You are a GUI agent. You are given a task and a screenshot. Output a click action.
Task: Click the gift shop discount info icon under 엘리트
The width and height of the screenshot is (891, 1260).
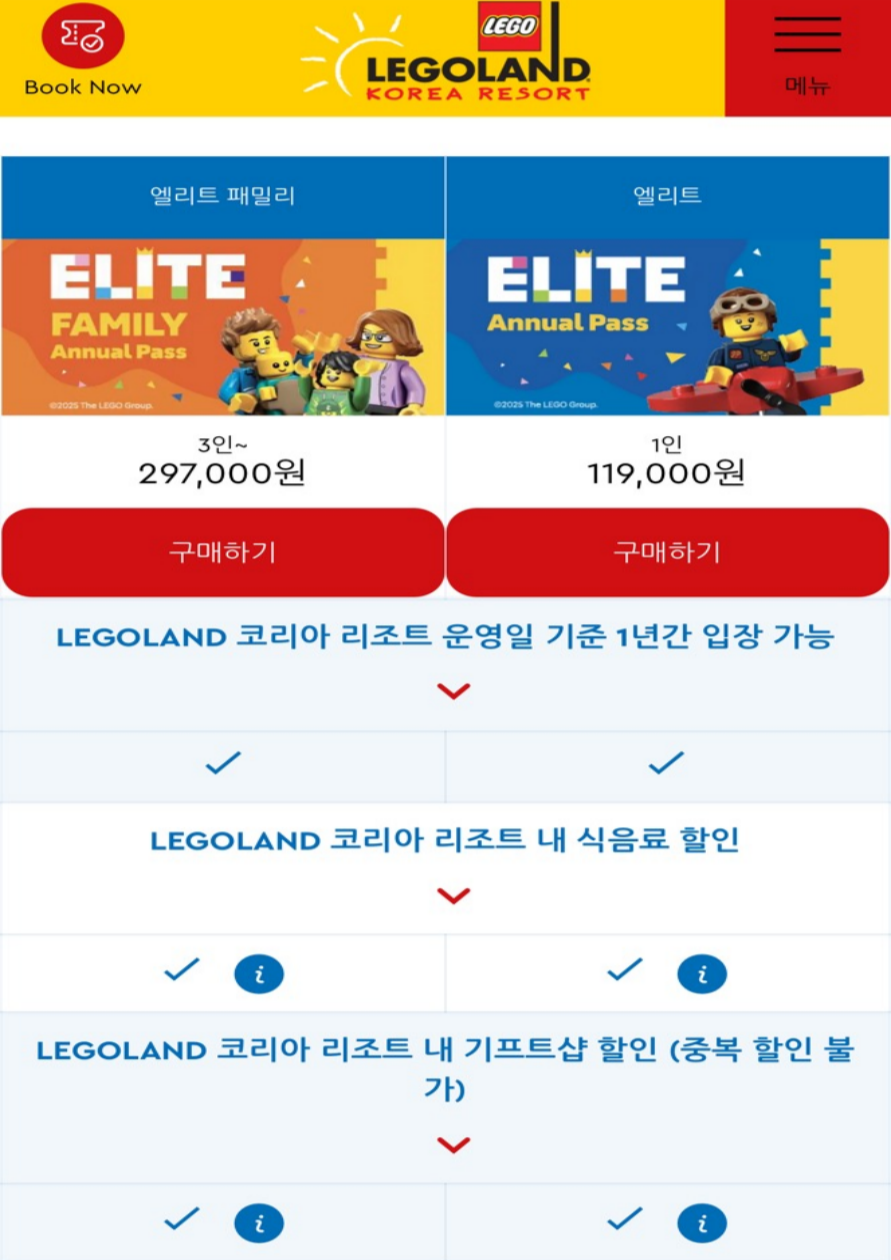pos(701,1221)
